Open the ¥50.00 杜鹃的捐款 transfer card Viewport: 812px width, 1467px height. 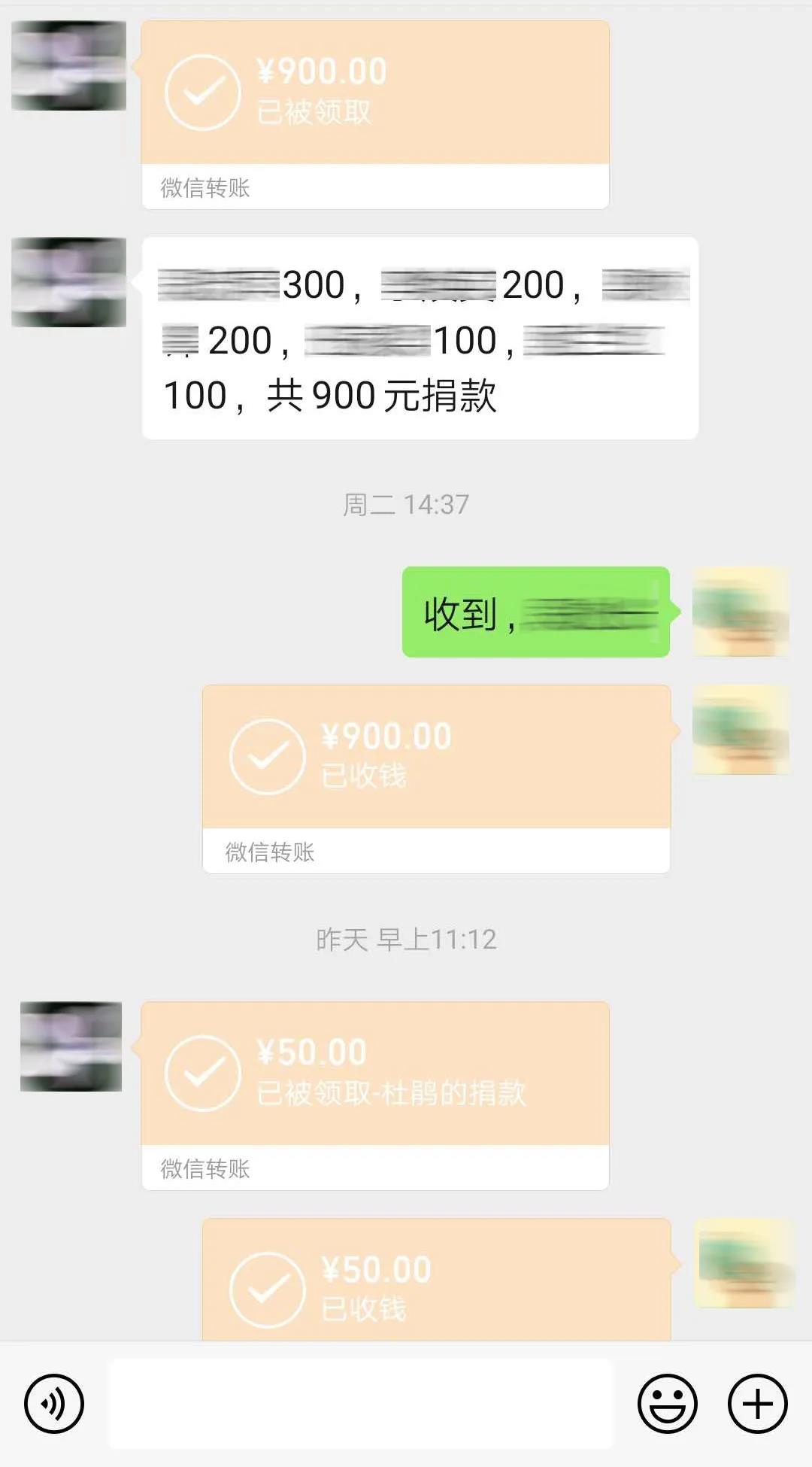pyautogui.click(x=374, y=1074)
